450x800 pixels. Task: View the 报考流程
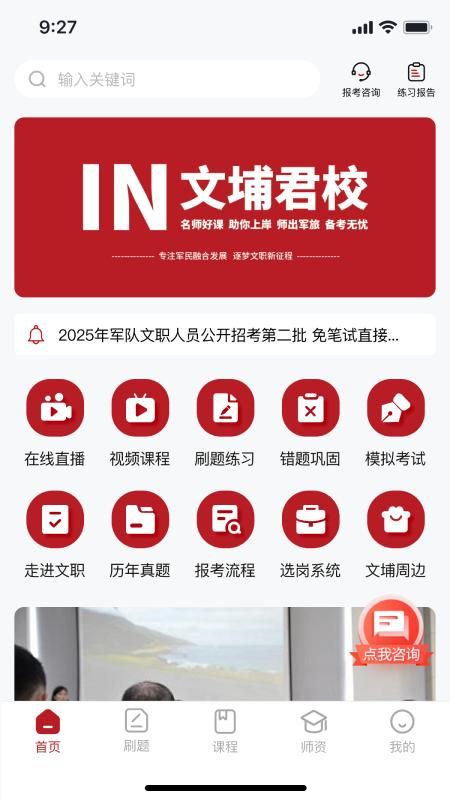[225, 535]
